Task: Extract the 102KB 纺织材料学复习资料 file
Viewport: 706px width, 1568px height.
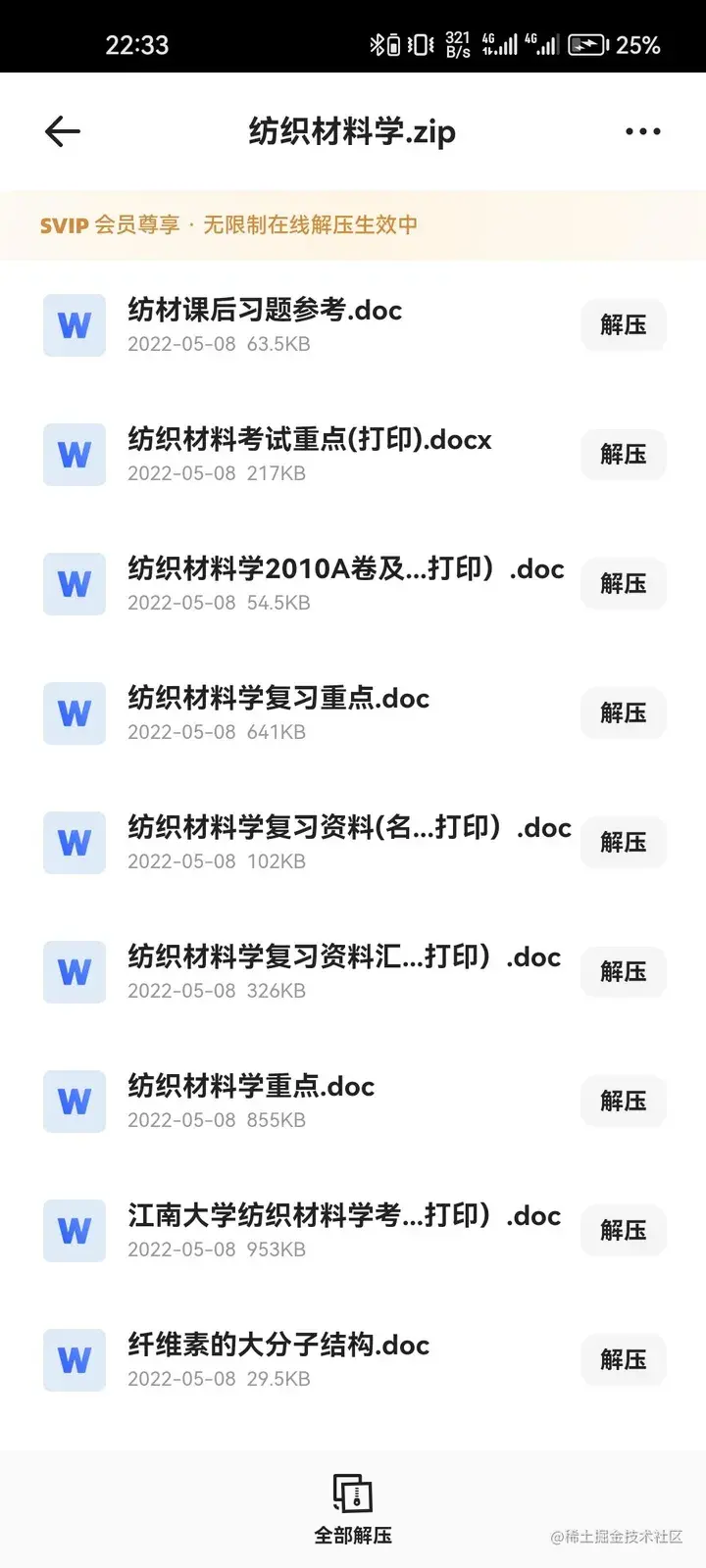Action: (x=623, y=843)
